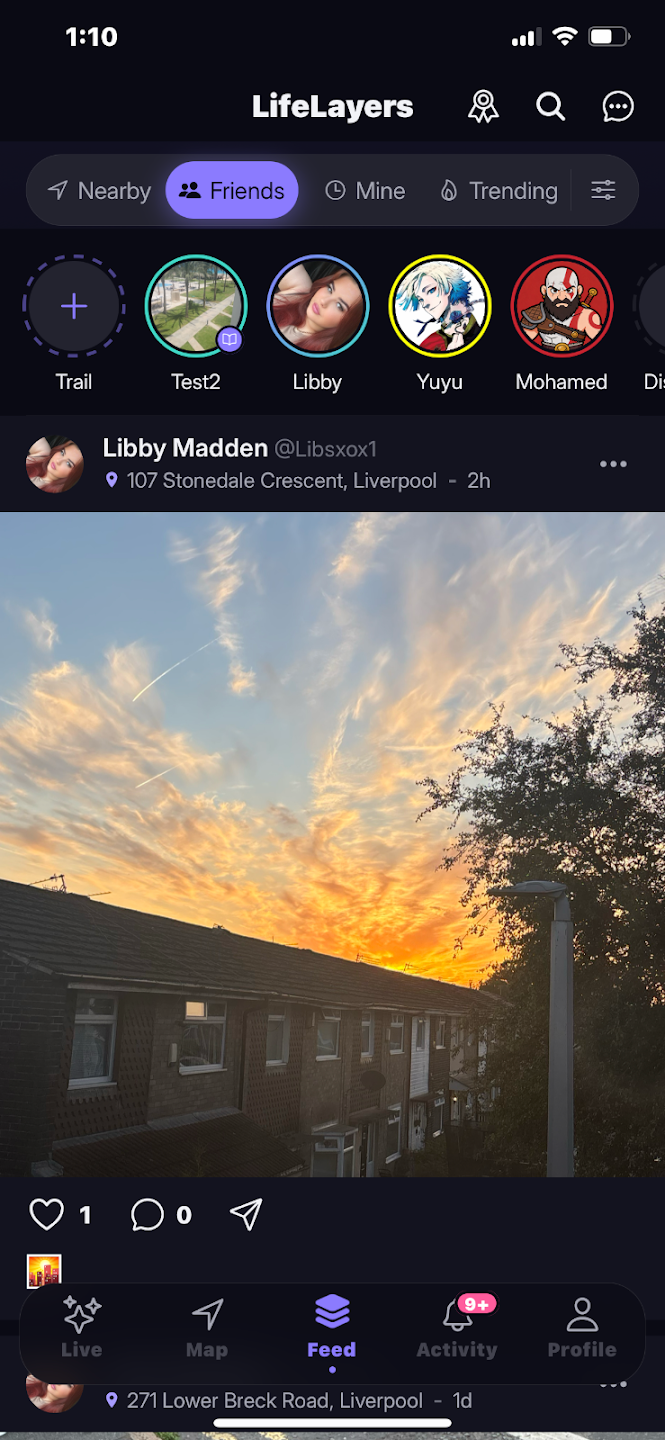
Task: Open the Activity tab
Action: 457,1327
